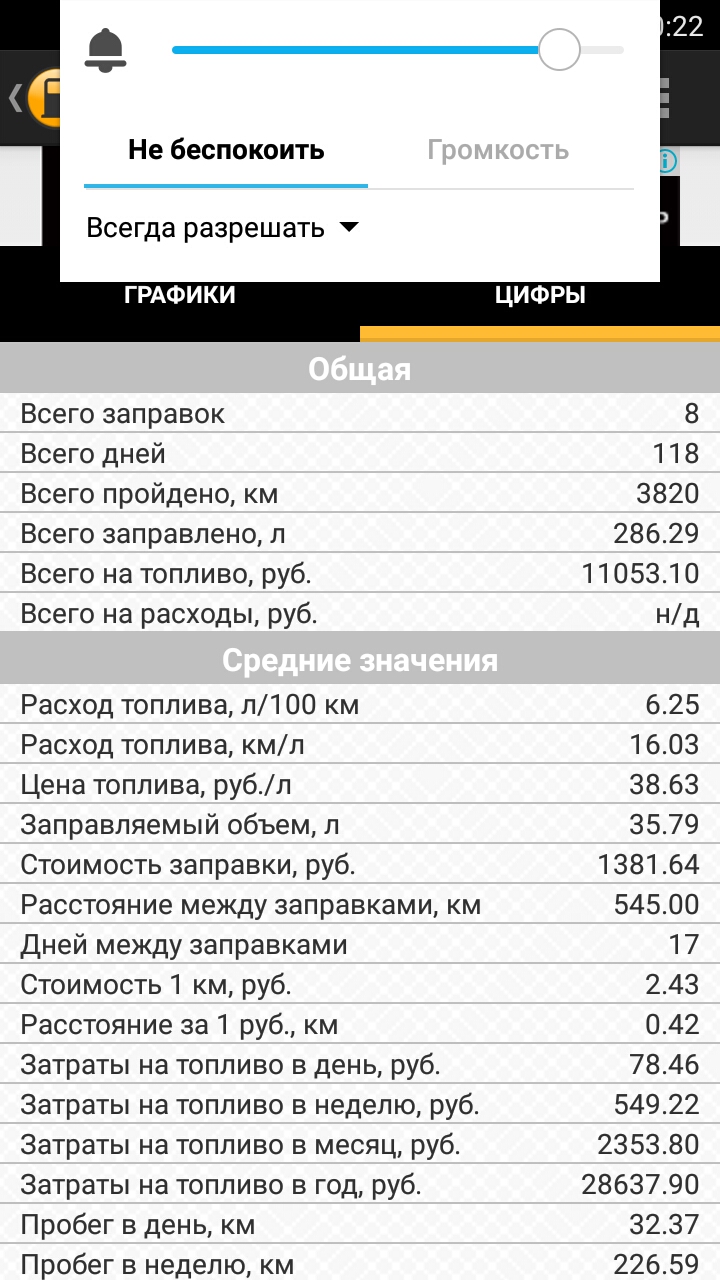
Task: Adjust the notification volume slider
Action: [398, 49]
